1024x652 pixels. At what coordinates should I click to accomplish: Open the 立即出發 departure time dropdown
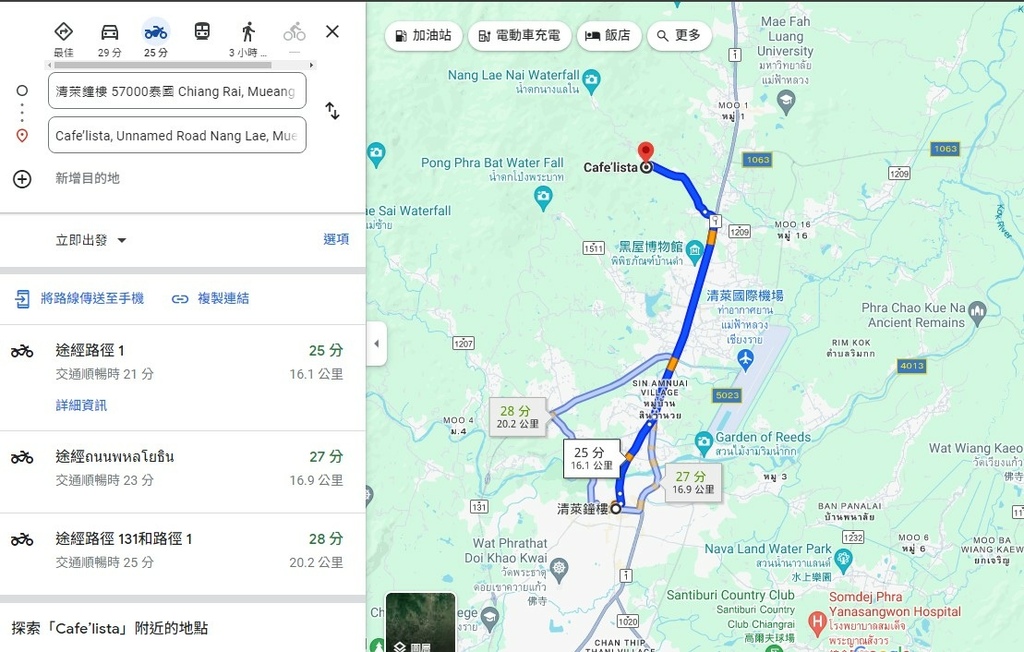point(91,240)
